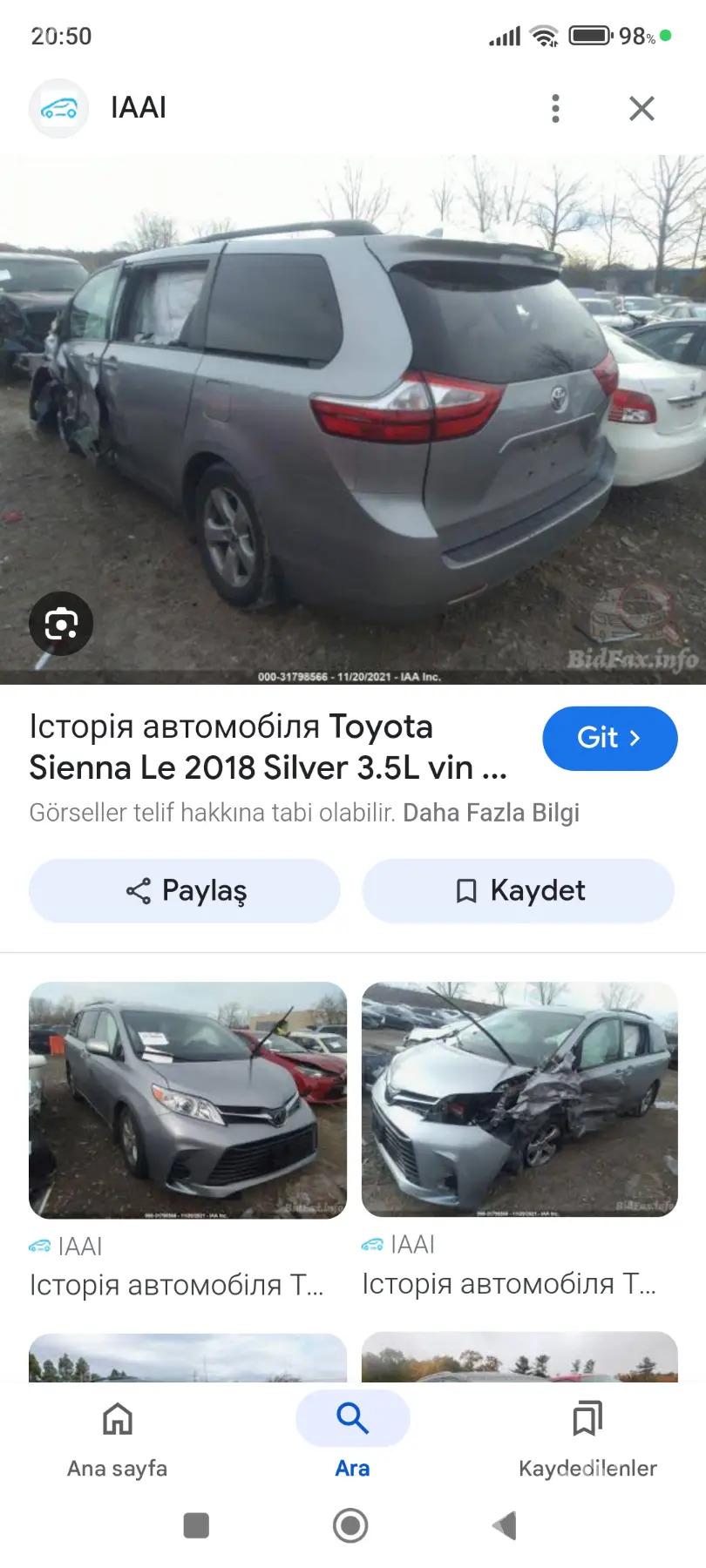Switch to the Kaydedilenler tab
The image size is (706, 1568).
(x=589, y=1437)
